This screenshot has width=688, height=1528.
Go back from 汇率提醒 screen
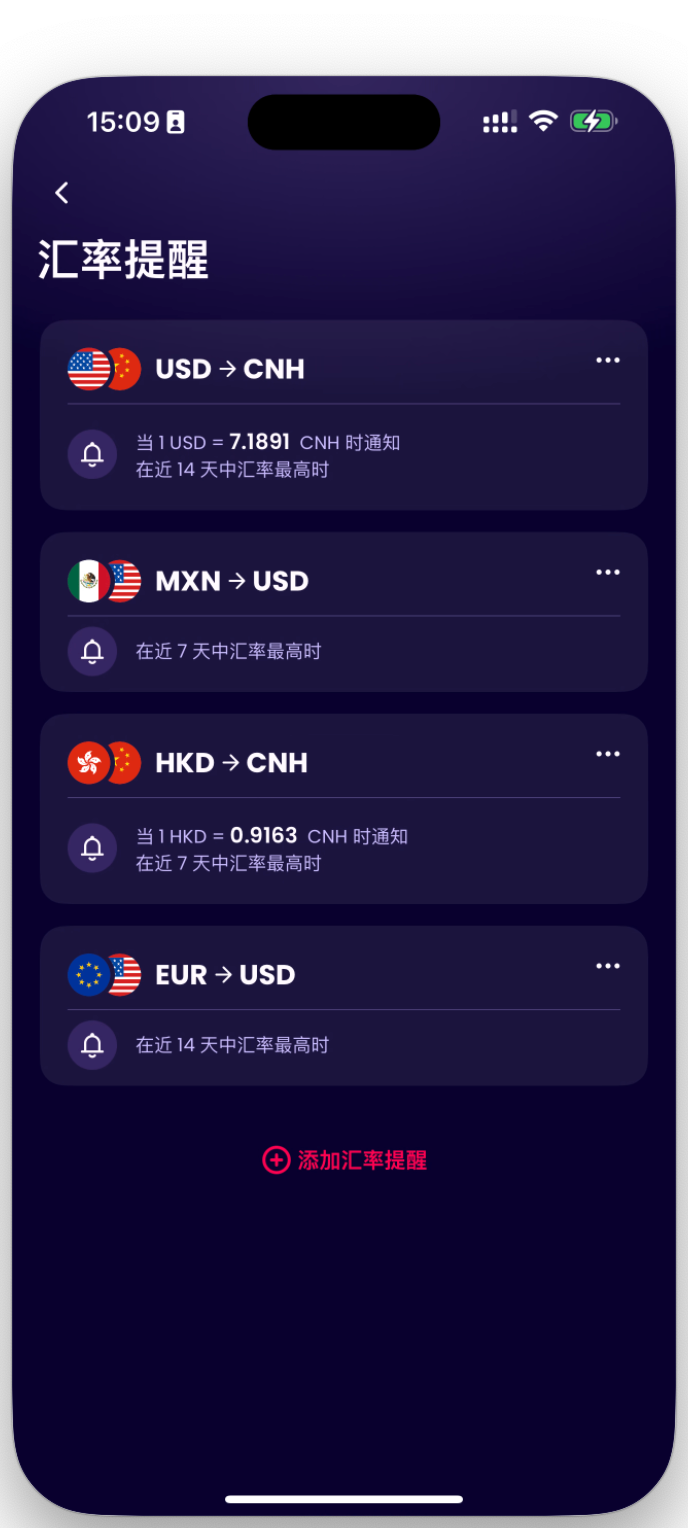point(62,193)
